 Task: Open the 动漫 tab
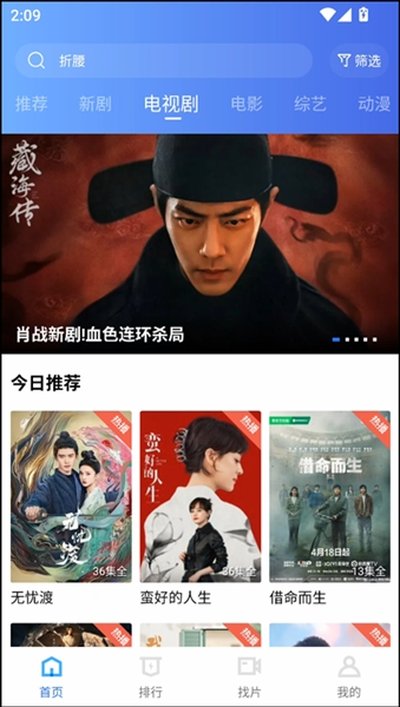click(x=374, y=104)
